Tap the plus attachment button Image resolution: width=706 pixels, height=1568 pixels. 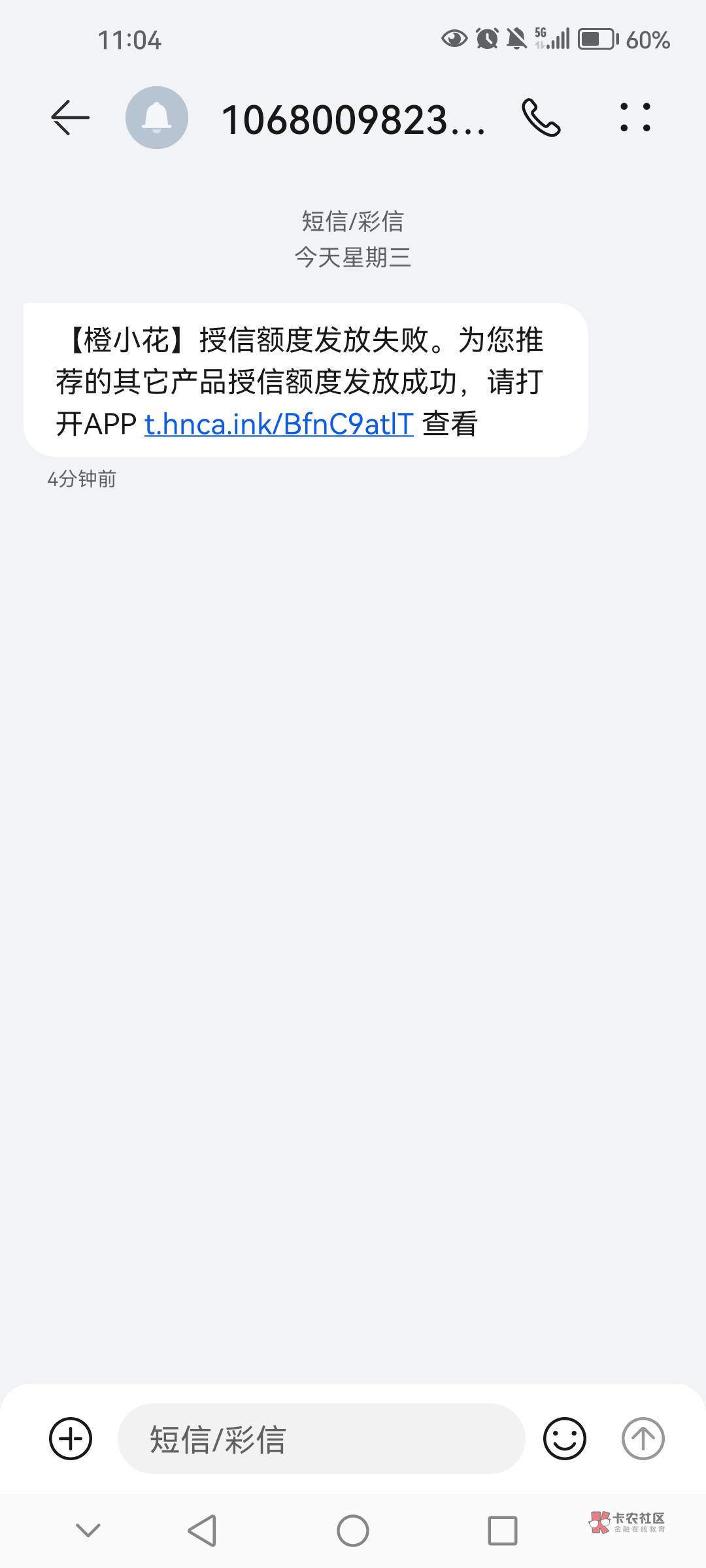click(71, 1439)
